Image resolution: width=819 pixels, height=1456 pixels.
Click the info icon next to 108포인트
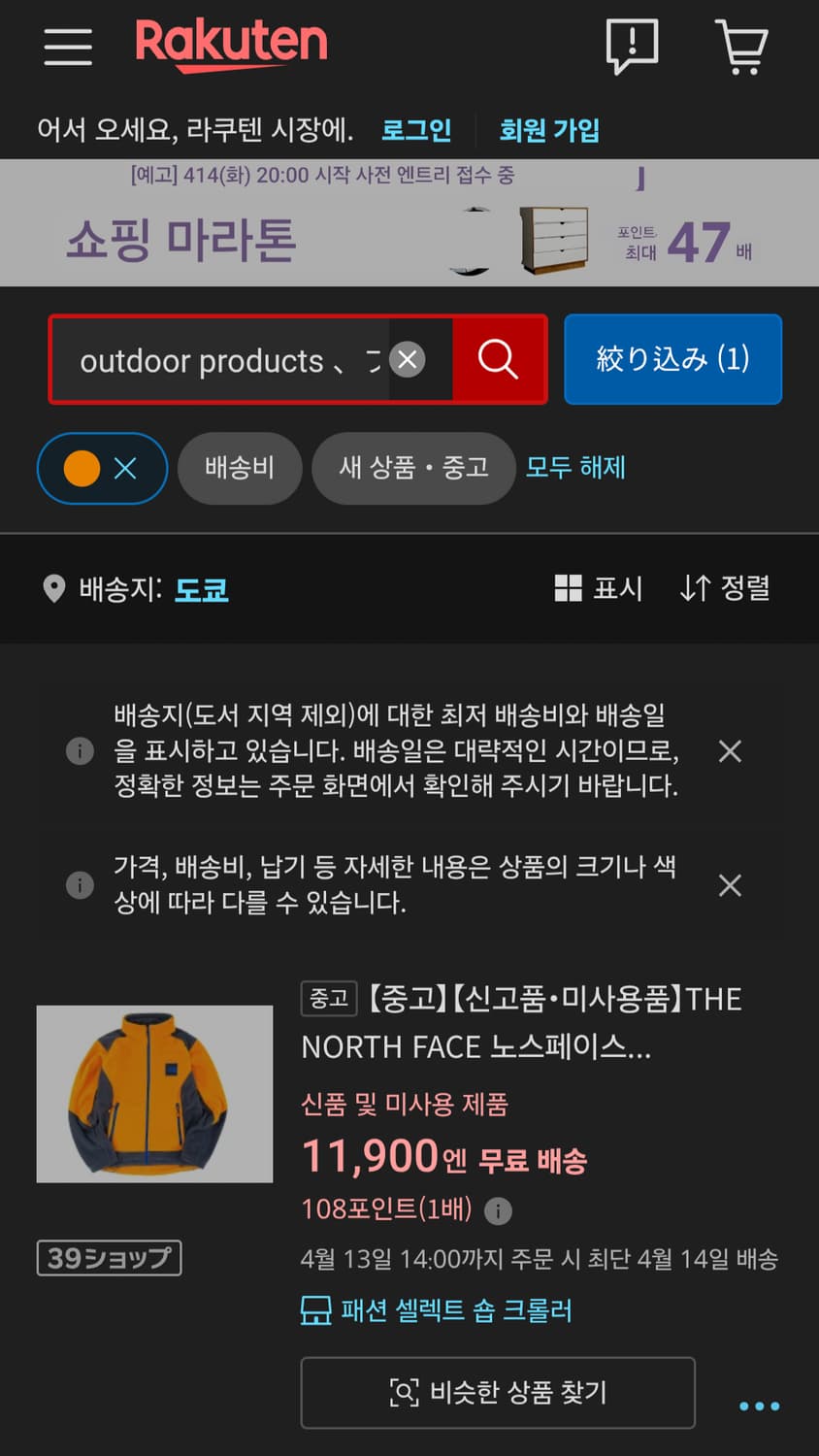pos(499,1211)
